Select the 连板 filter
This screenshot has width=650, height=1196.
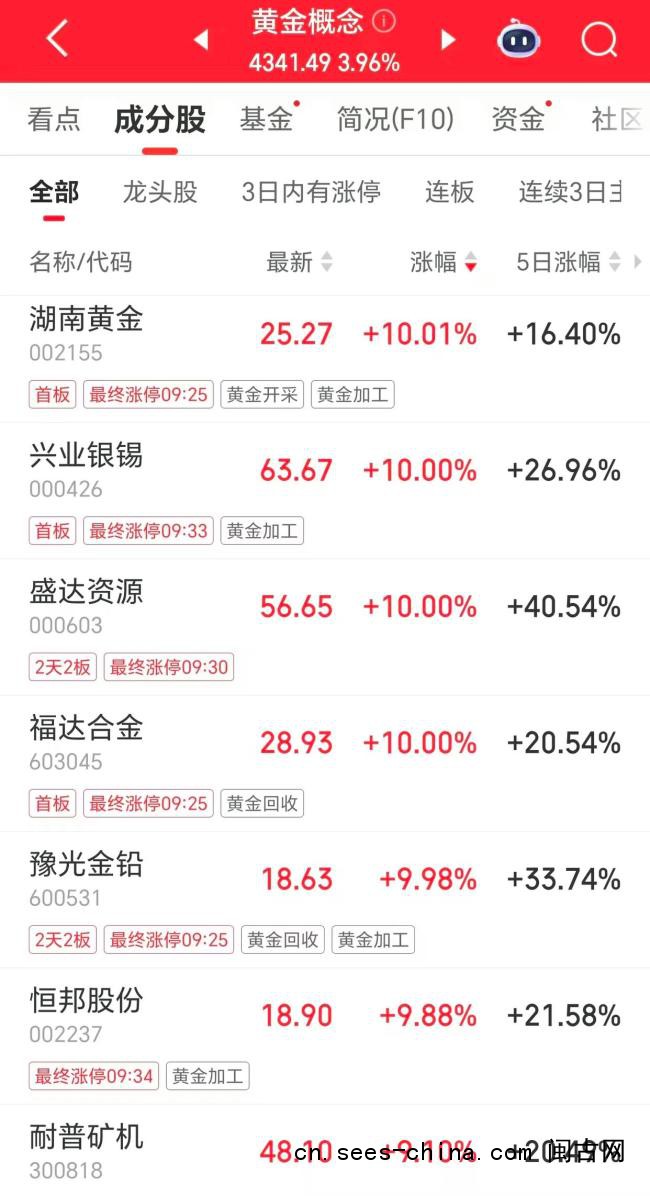(449, 192)
